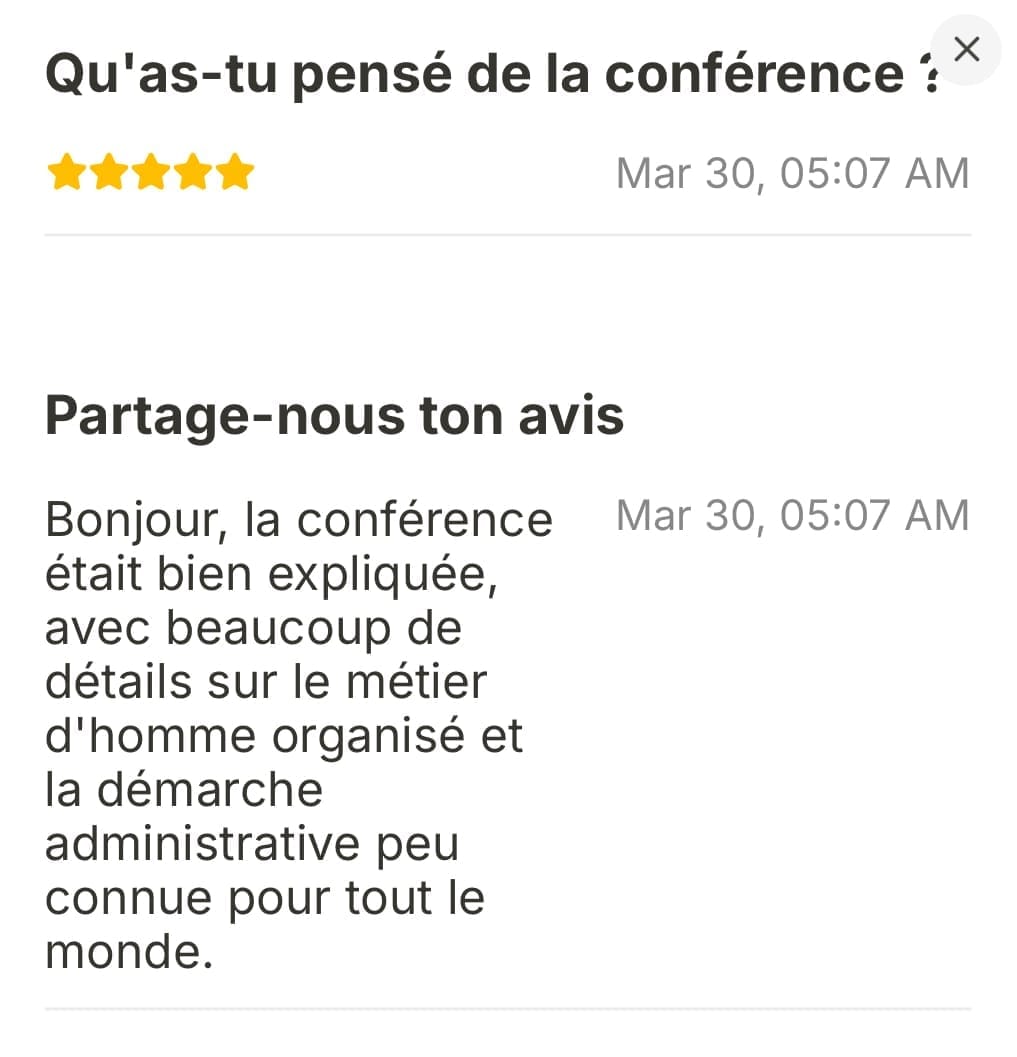The image size is (1017, 1057).
Task: Close the conference feedback panel
Action: click(965, 49)
